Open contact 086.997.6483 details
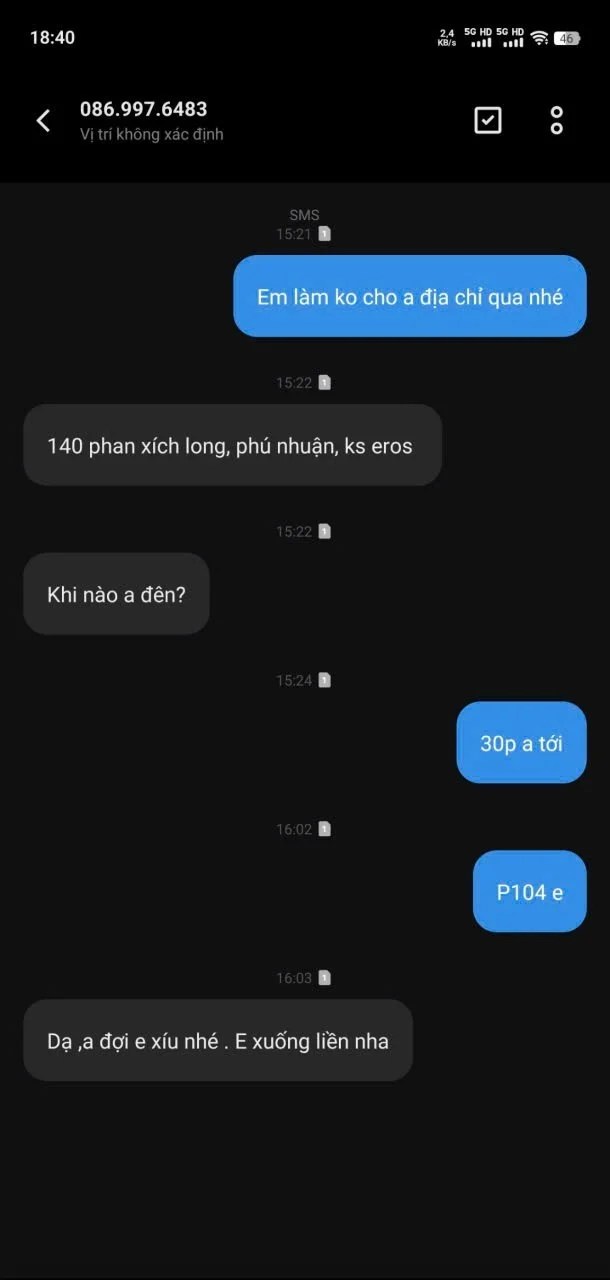 click(144, 110)
